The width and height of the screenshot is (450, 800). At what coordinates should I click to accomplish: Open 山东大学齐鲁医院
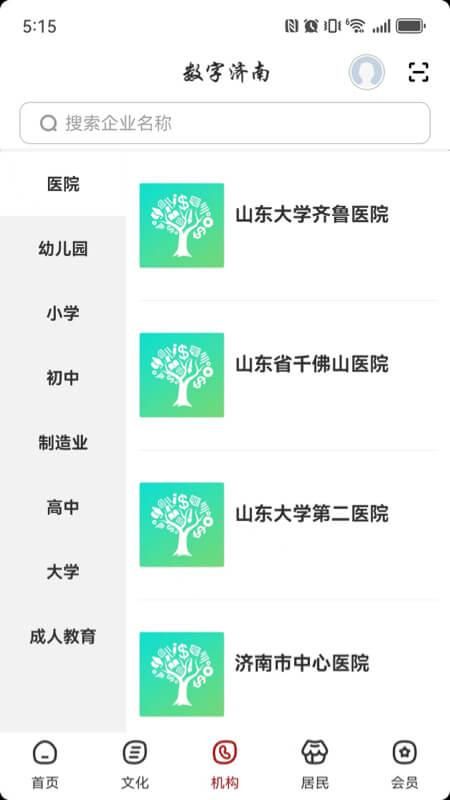coord(289,225)
